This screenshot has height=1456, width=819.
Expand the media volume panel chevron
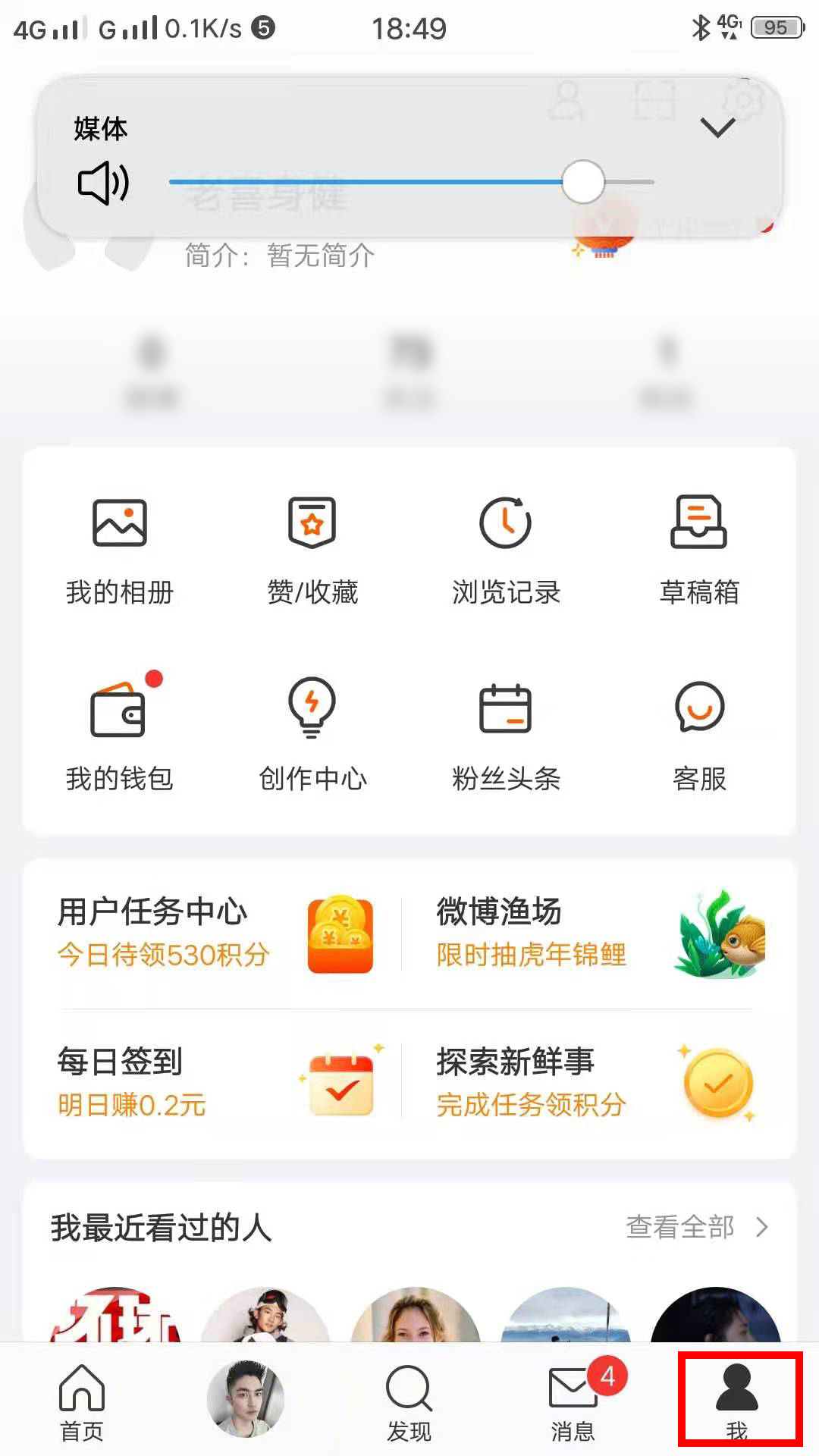coord(717,127)
